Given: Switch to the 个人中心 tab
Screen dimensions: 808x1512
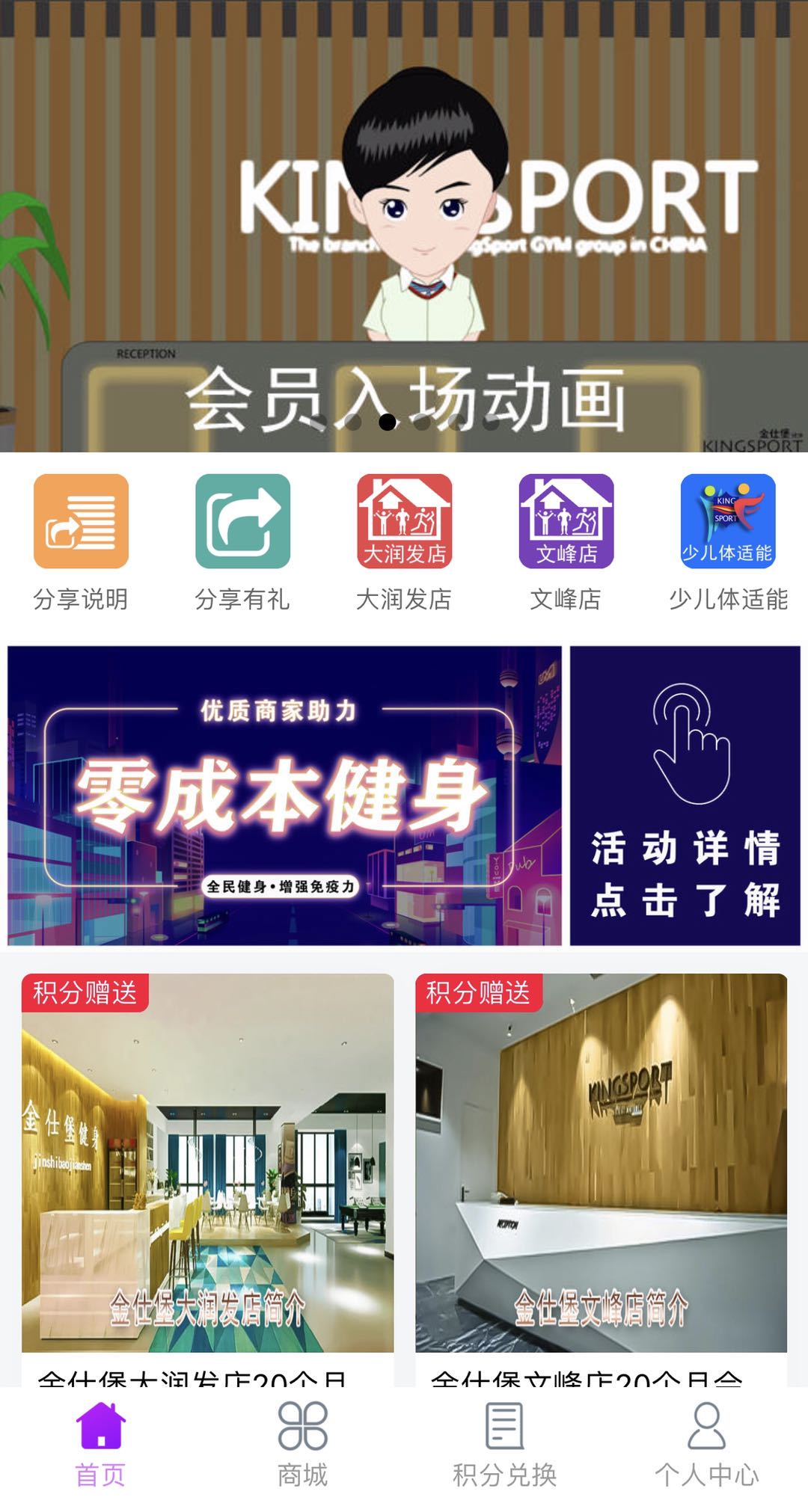Looking at the screenshot, I should click(706, 1444).
